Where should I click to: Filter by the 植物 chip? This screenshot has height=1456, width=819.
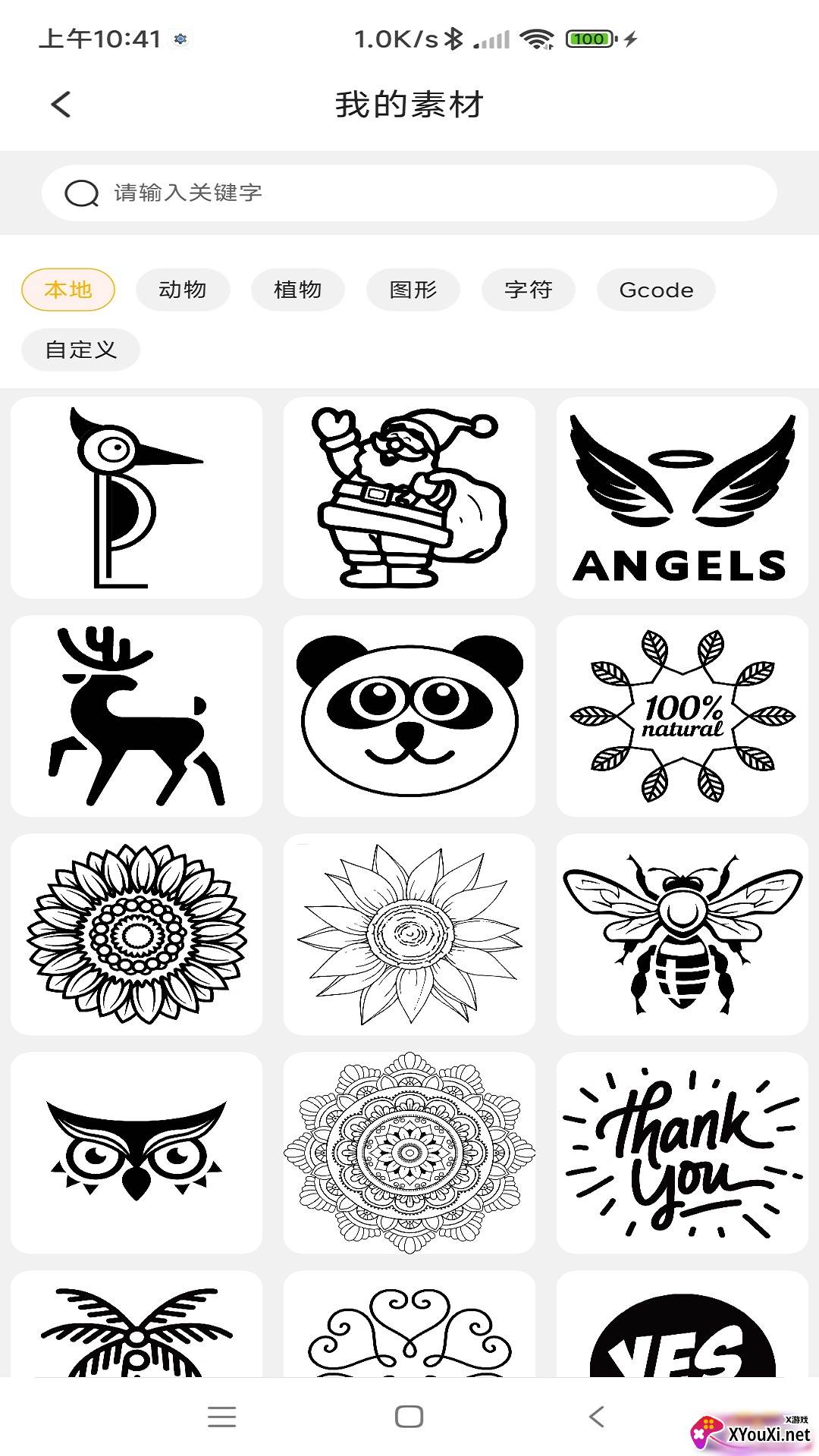(x=298, y=290)
